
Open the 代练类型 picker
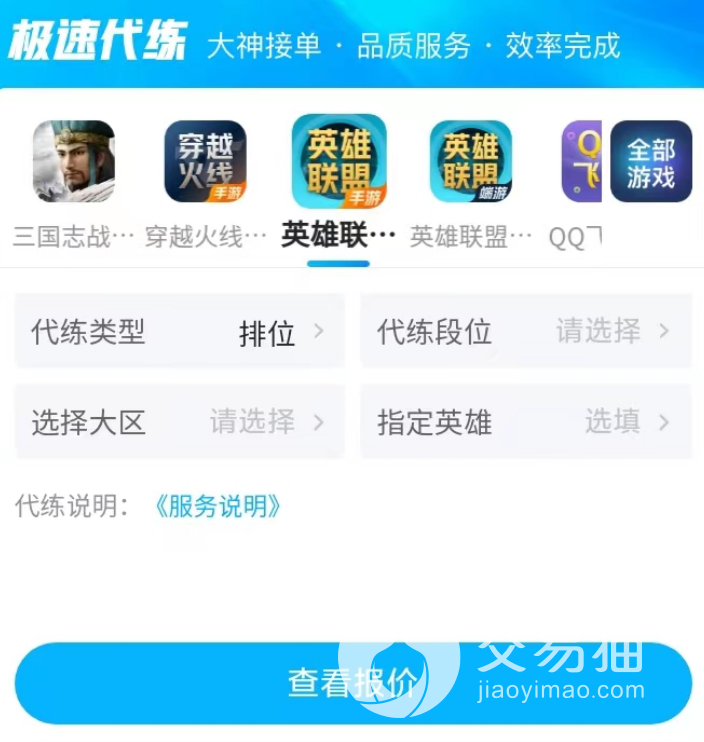[180, 331]
